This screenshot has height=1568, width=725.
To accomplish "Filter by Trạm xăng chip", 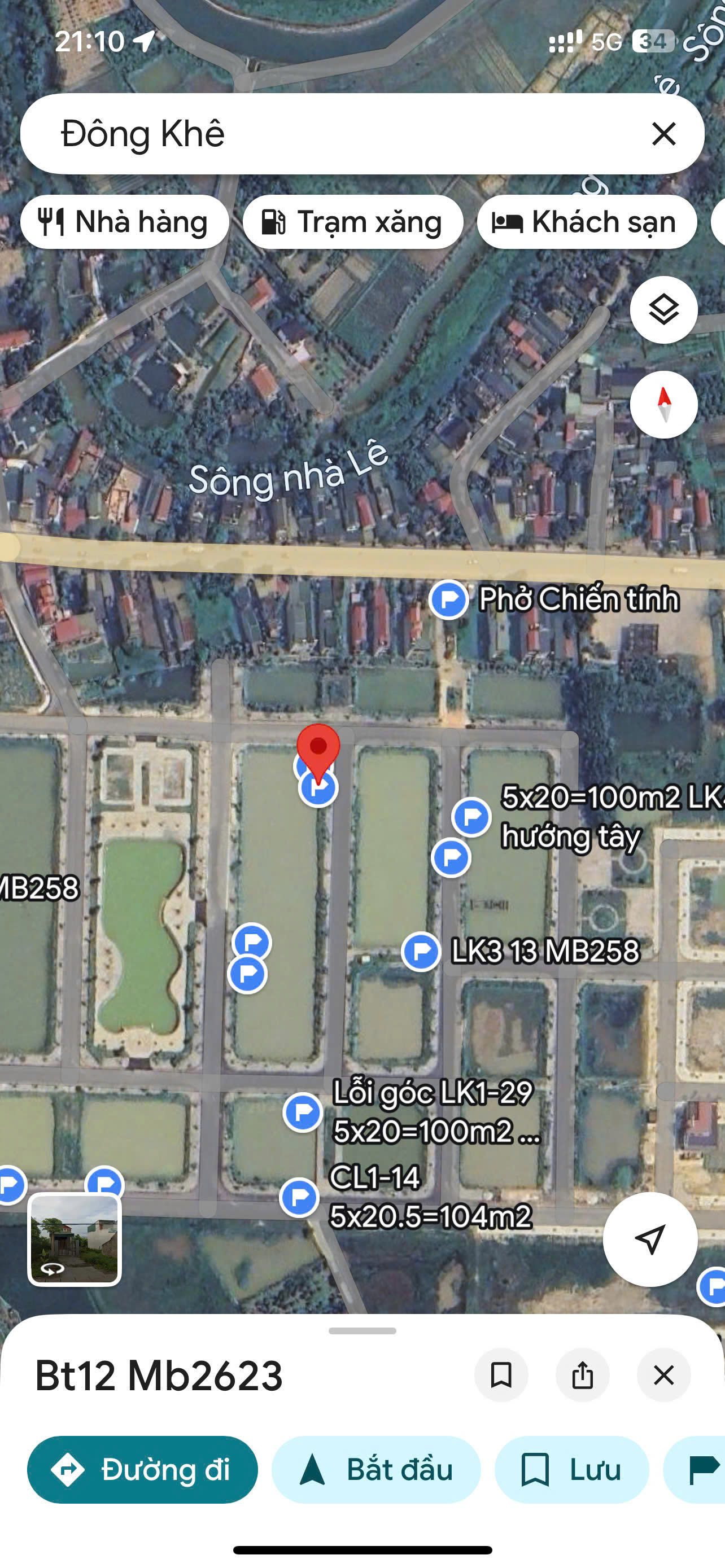I will tap(353, 222).
